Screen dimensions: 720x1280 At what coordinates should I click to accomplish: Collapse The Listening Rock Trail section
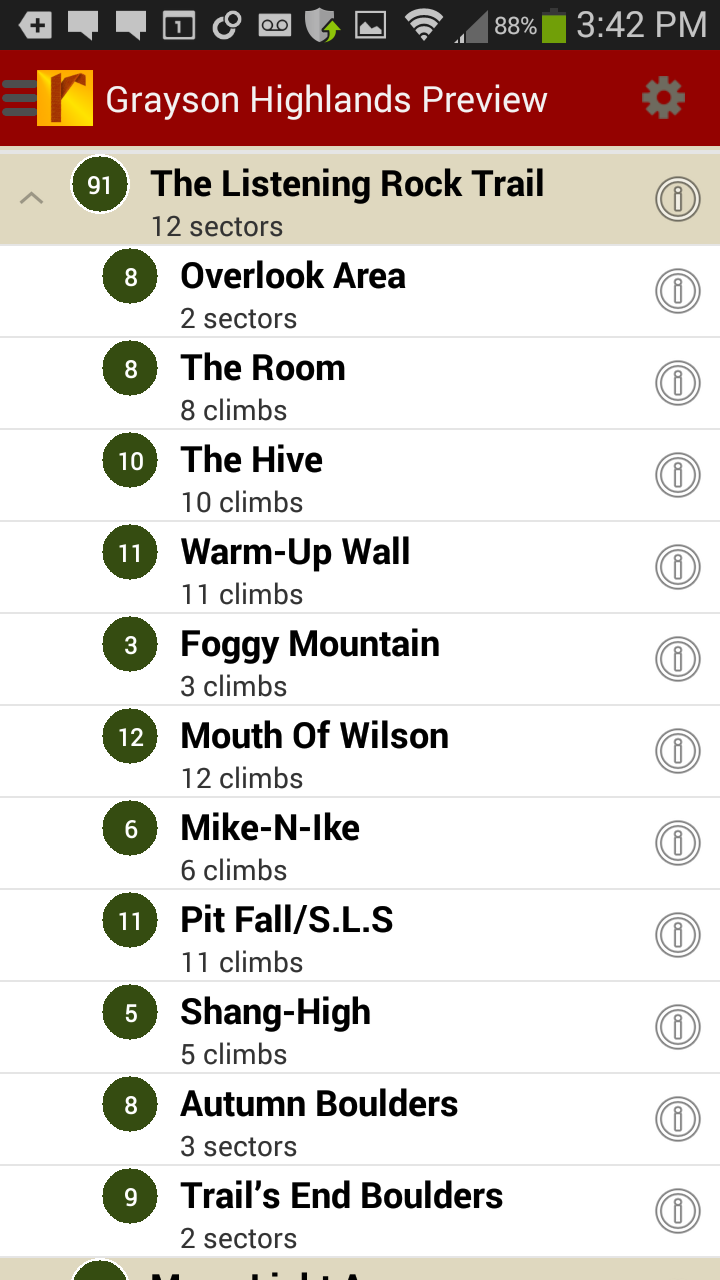coord(32,198)
